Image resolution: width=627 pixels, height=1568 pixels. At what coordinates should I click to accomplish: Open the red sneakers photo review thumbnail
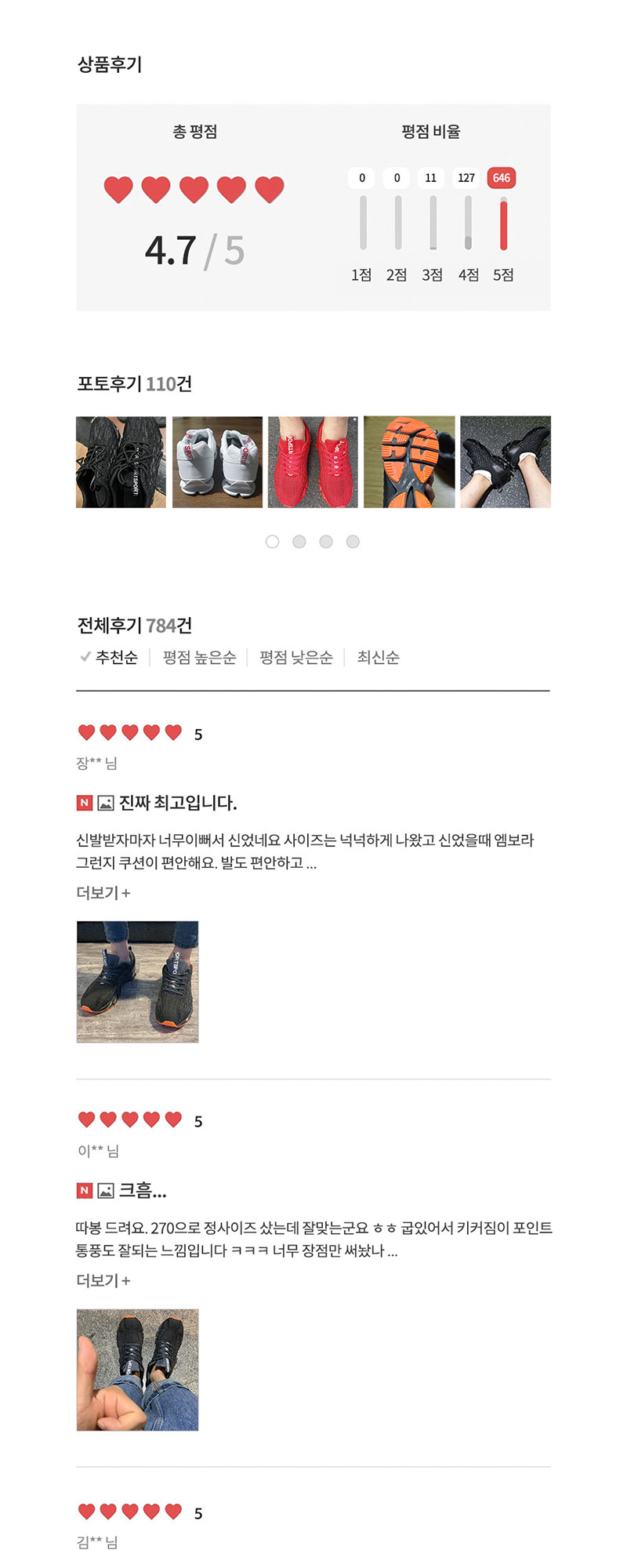tap(313, 462)
